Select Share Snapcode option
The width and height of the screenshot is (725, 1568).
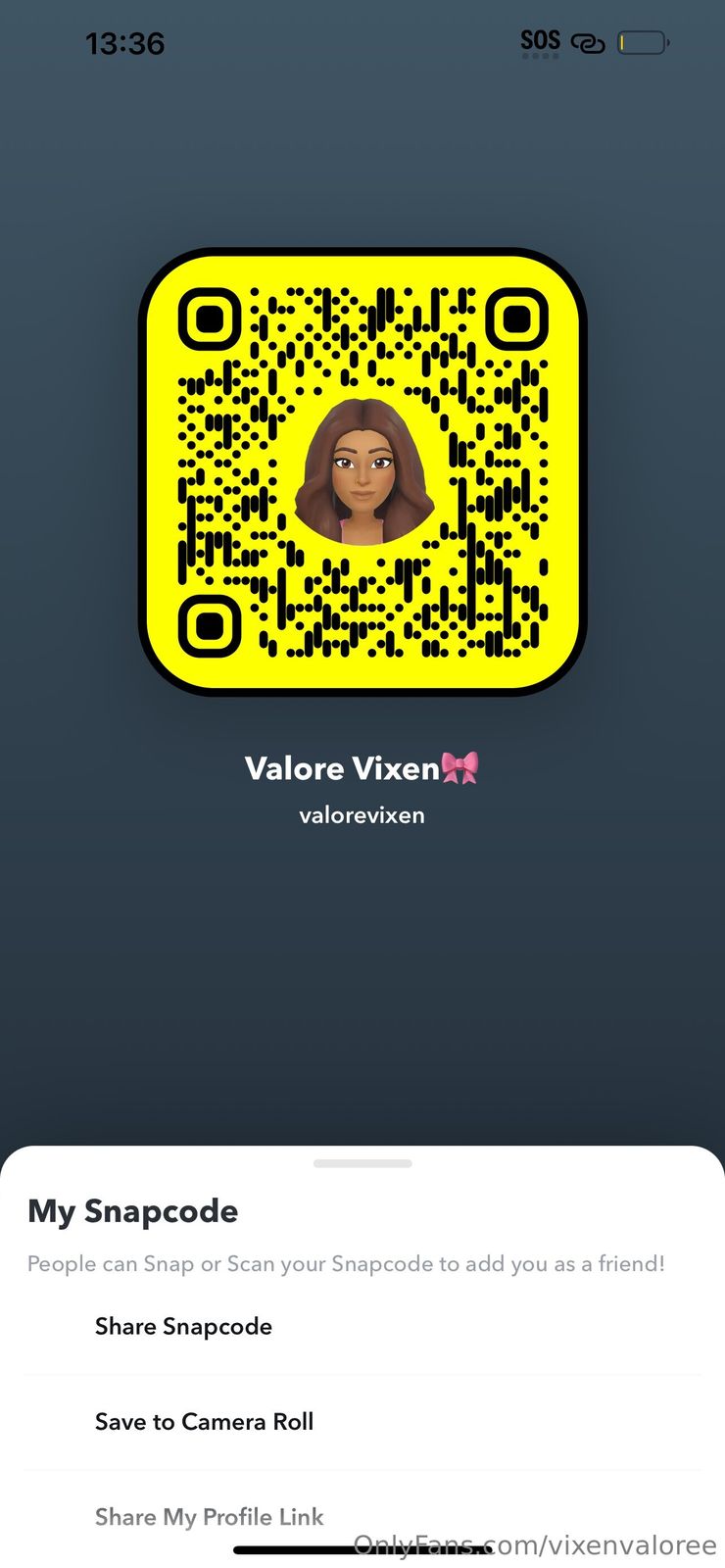point(184,1326)
